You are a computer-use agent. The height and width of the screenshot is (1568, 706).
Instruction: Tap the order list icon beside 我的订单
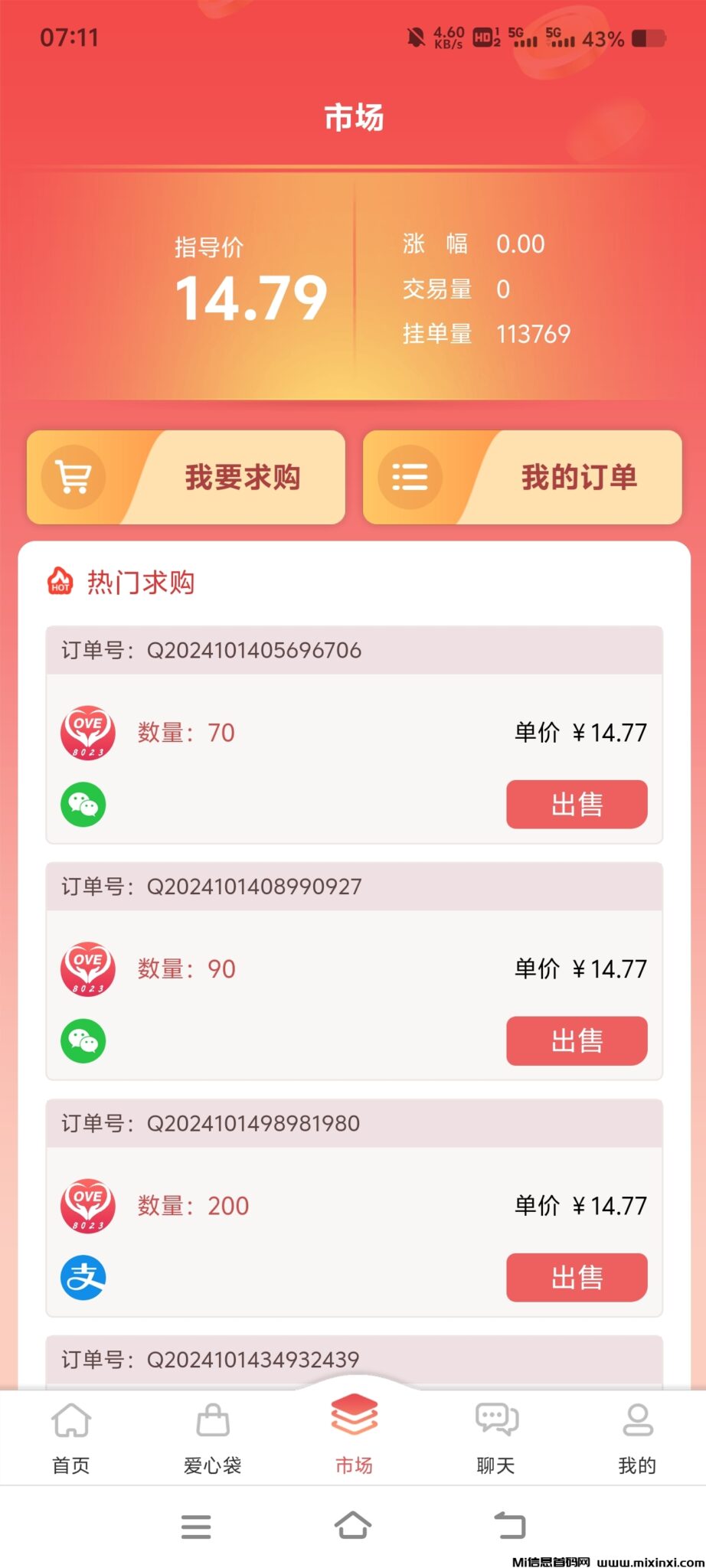410,476
